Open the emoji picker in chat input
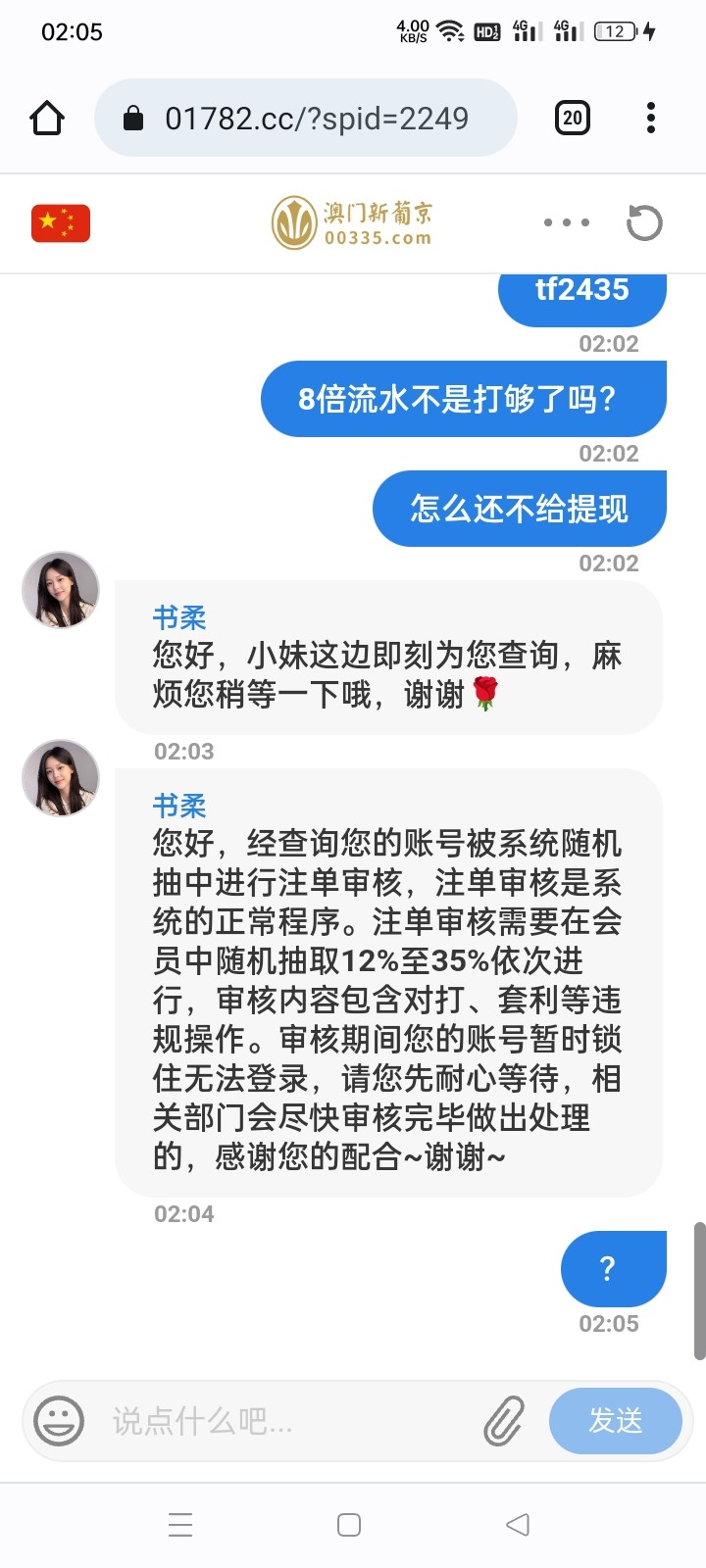The height and width of the screenshot is (1568, 706). click(59, 1421)
